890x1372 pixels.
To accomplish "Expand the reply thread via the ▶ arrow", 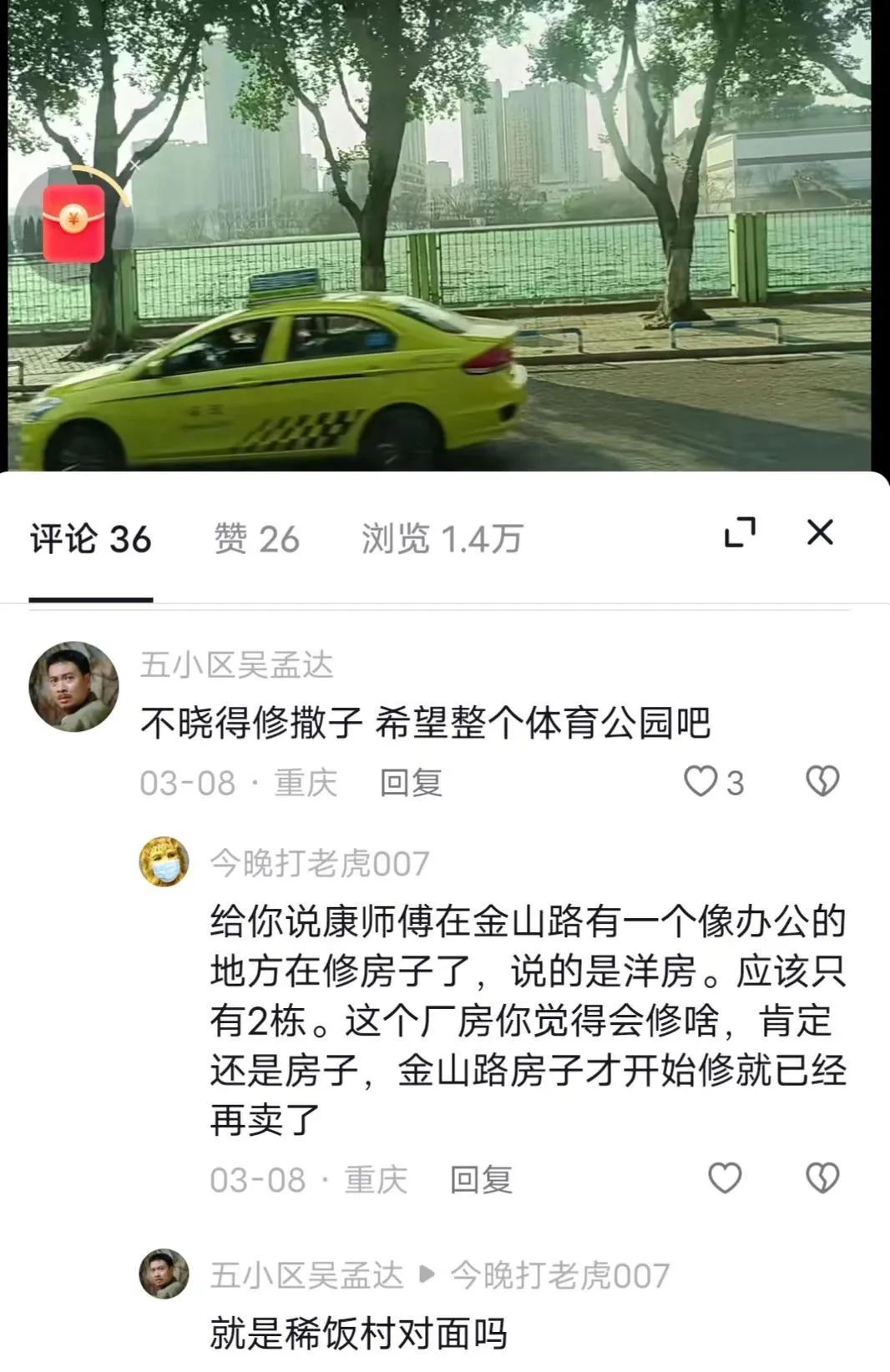I will tap(427, 1272).
